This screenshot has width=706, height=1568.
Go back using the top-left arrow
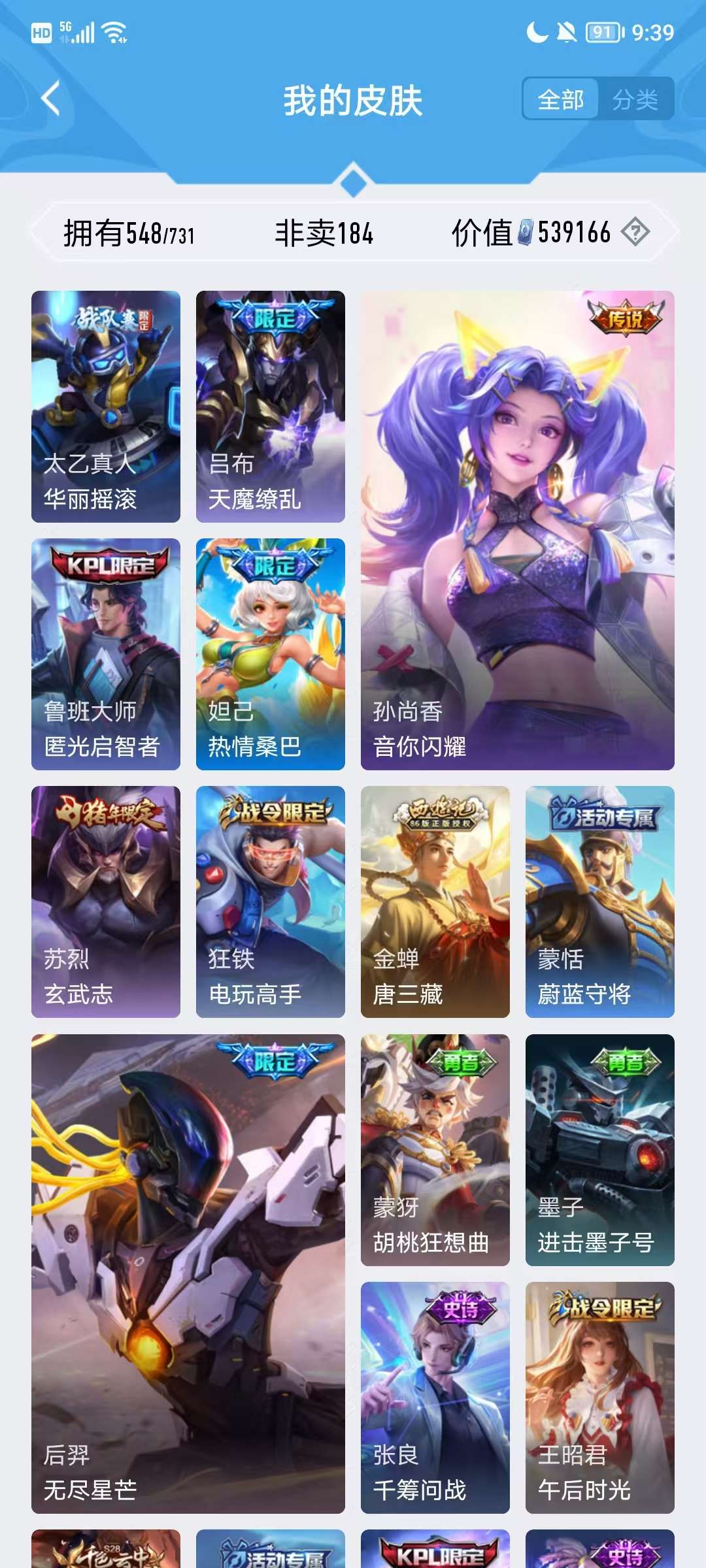click(x=51, y=99)
